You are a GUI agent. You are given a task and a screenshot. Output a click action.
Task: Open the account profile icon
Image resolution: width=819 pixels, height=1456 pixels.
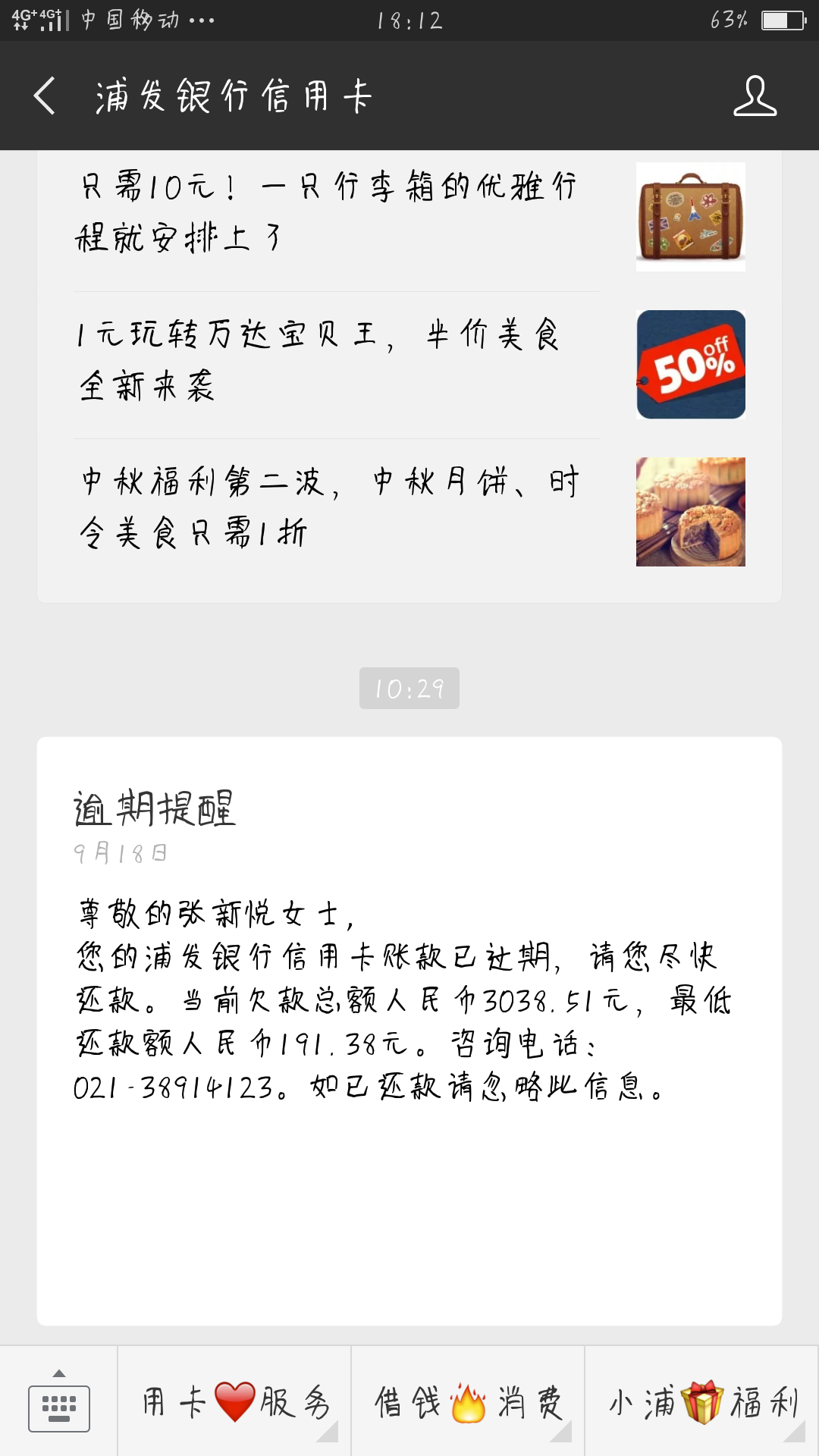[755, 96]
